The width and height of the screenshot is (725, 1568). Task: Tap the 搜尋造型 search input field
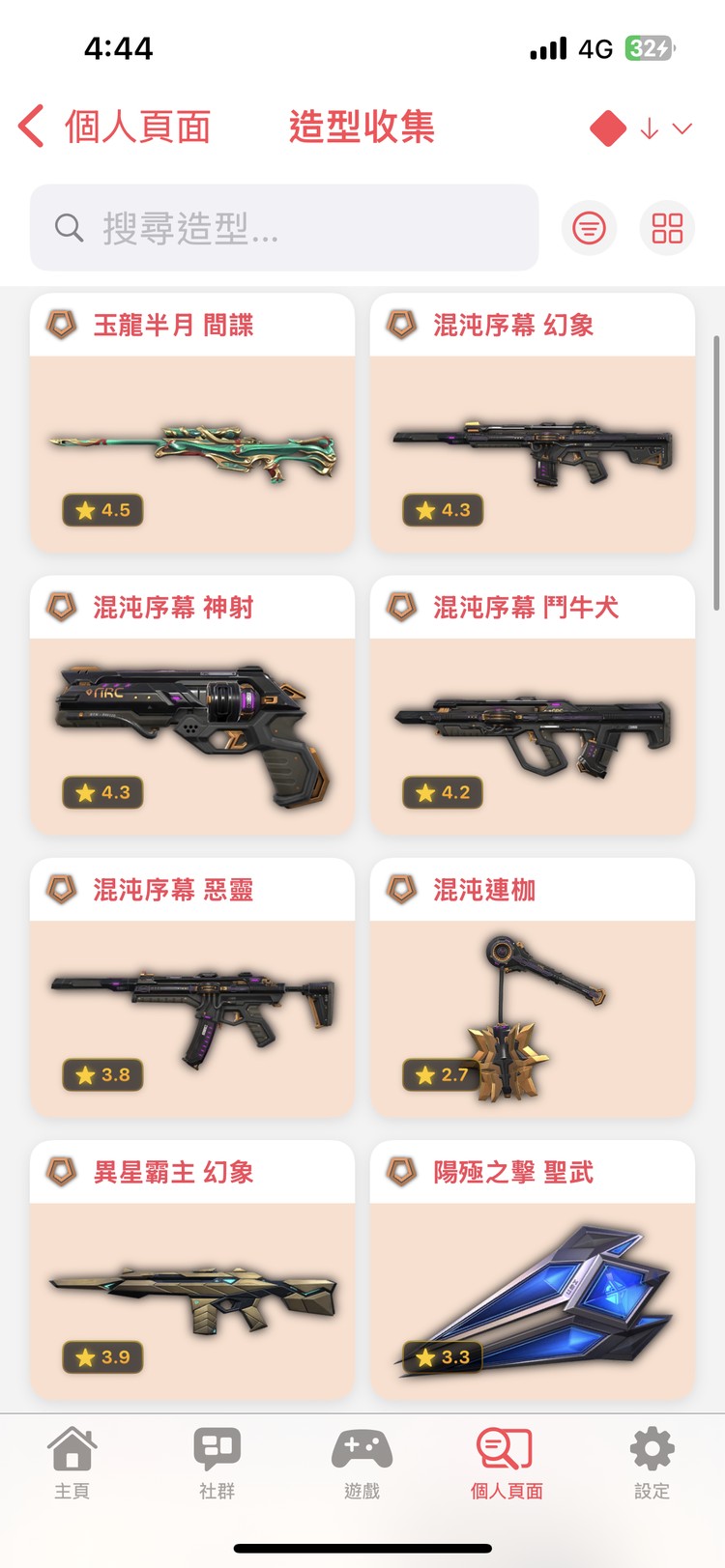(x=285, y=228)
